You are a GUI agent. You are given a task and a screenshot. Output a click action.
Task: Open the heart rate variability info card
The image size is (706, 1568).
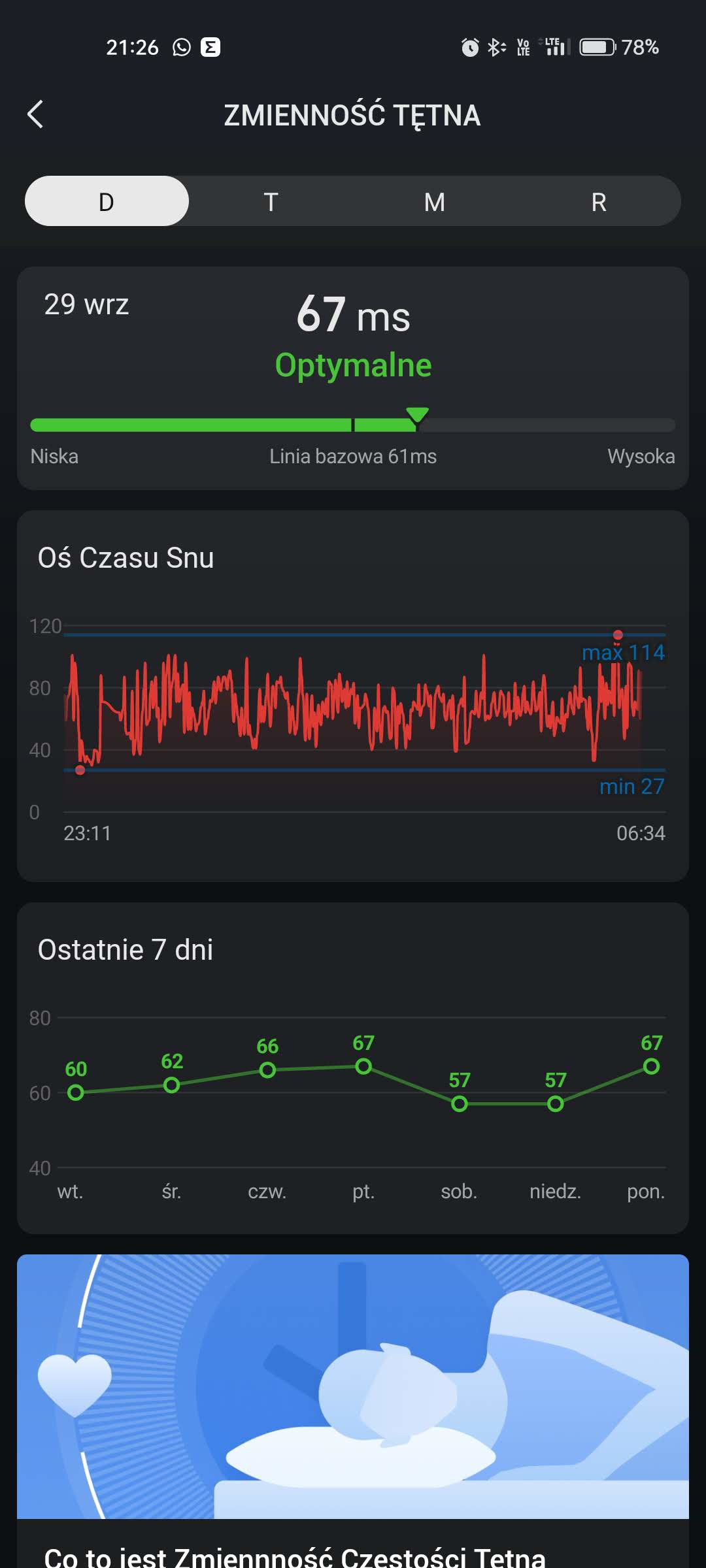click(x=353, y=1405)
